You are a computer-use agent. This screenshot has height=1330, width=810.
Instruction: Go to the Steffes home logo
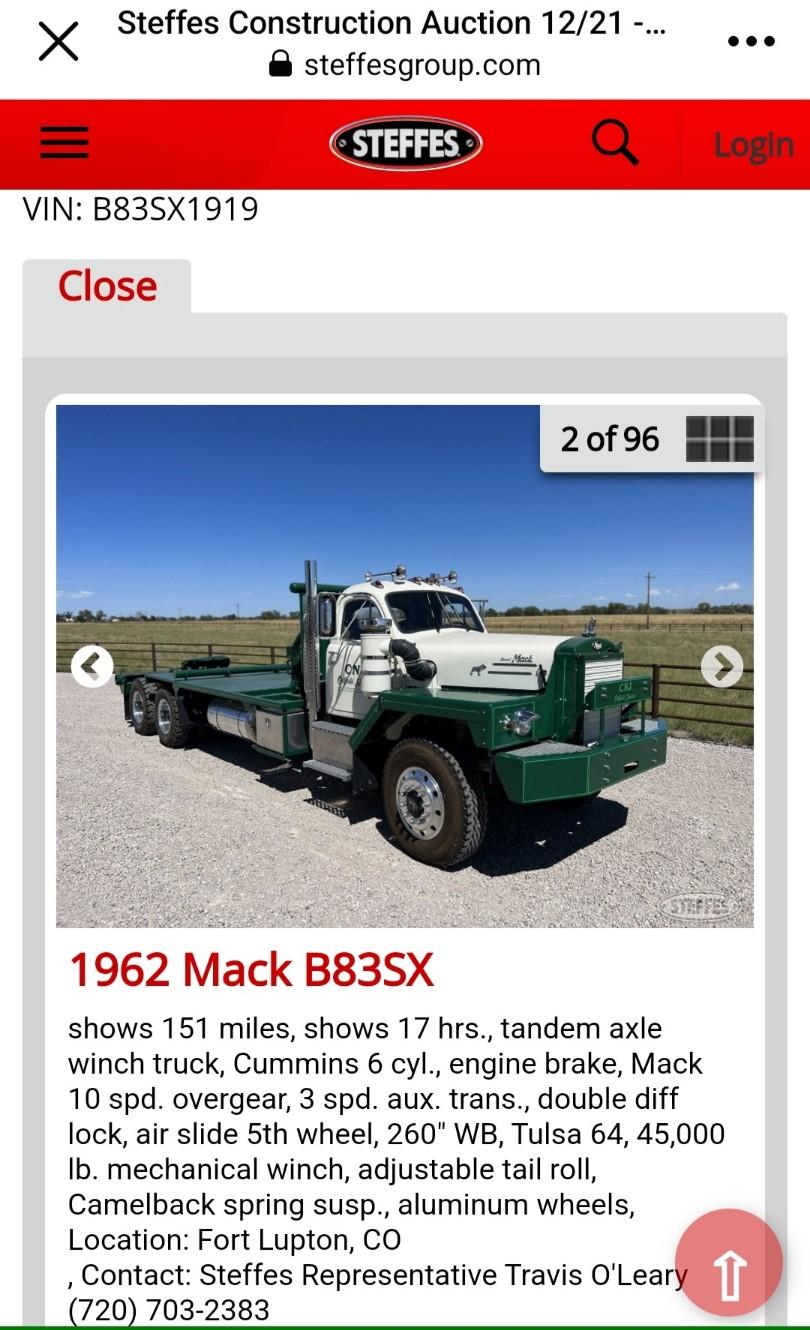(405, 144)
